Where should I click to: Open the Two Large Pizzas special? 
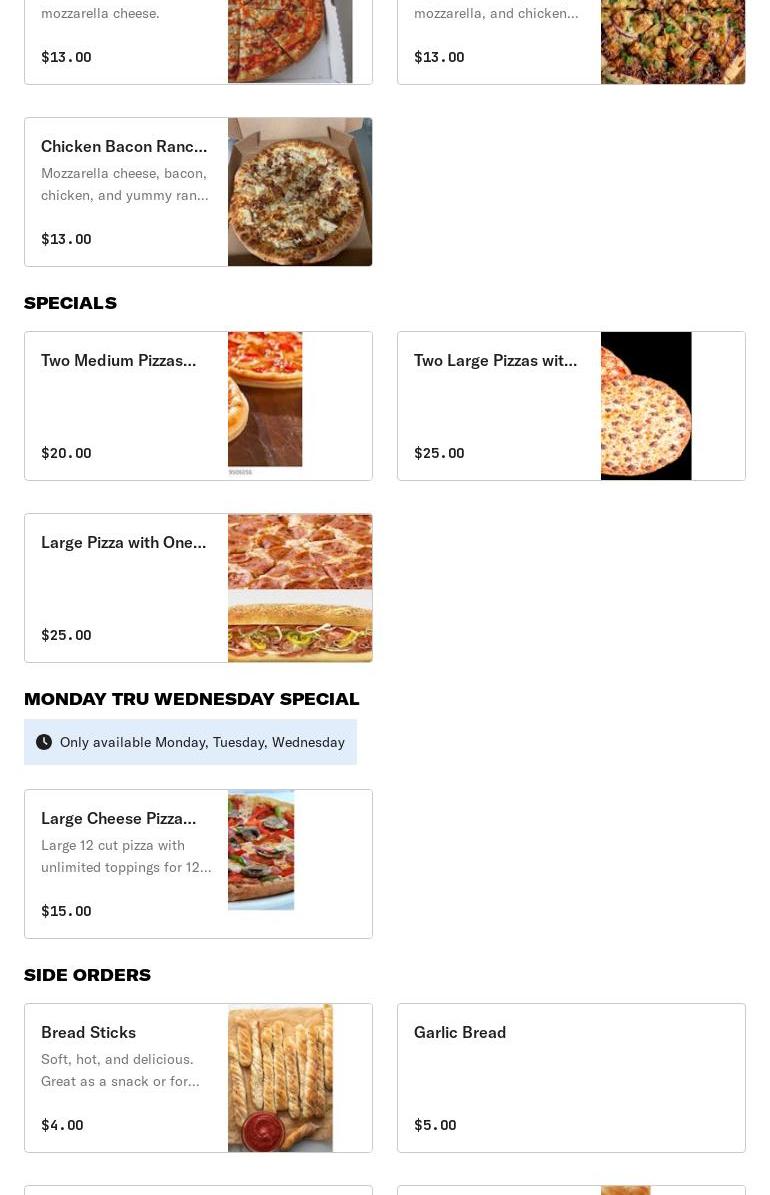point(571,406)
